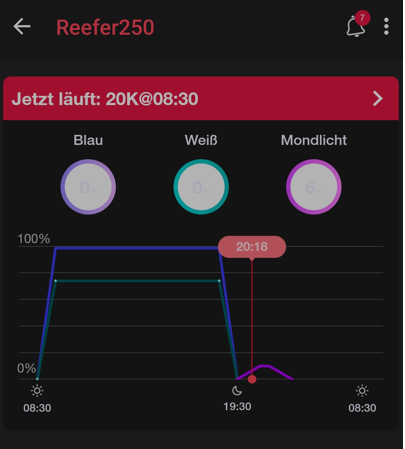This screenshot has width=405, height=449.
Task: Open the three-dot overflow menu
Action: [386, 26]
